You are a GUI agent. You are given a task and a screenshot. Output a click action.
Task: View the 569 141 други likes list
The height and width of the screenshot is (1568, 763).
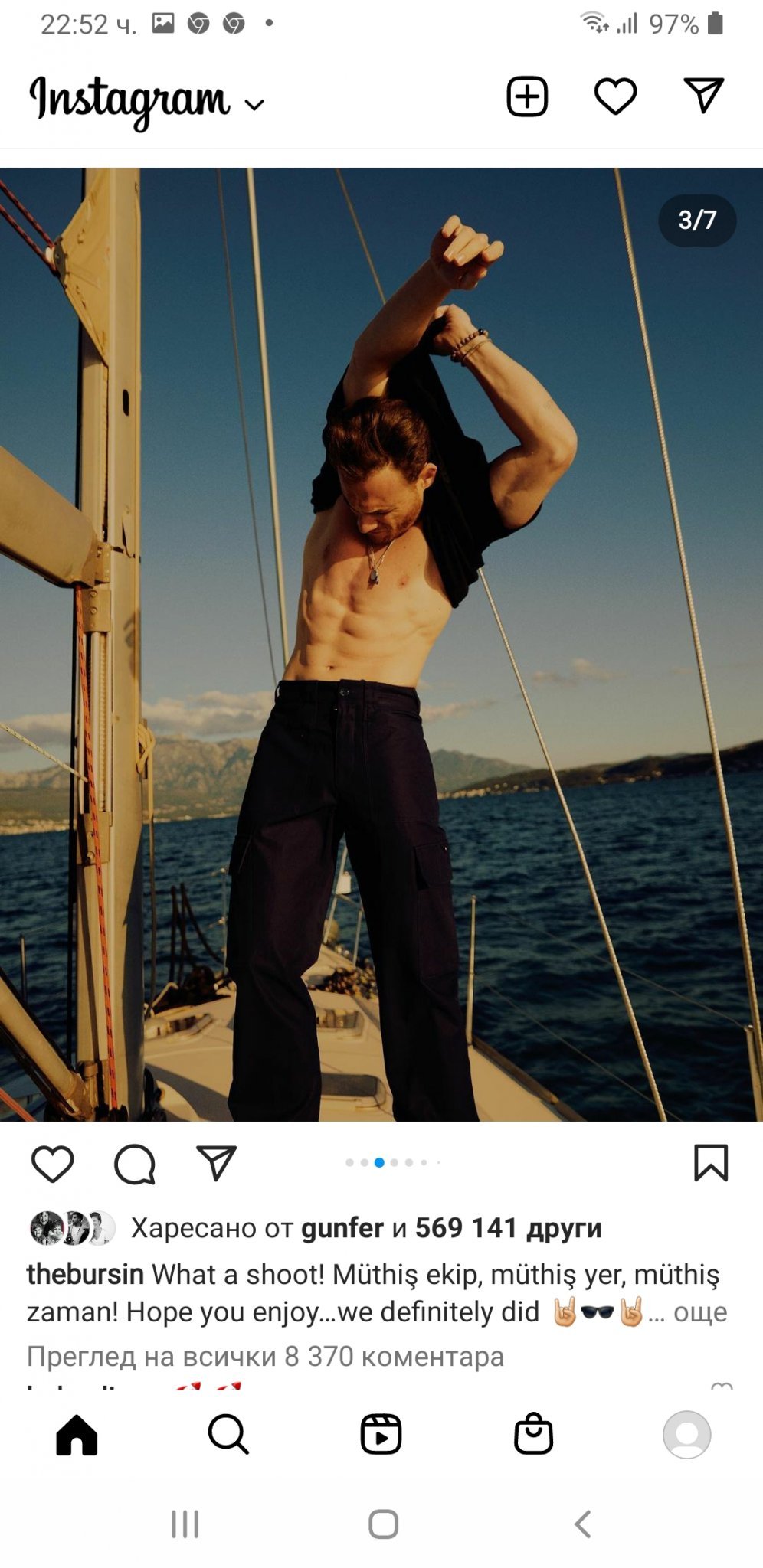click(508, 1228)
